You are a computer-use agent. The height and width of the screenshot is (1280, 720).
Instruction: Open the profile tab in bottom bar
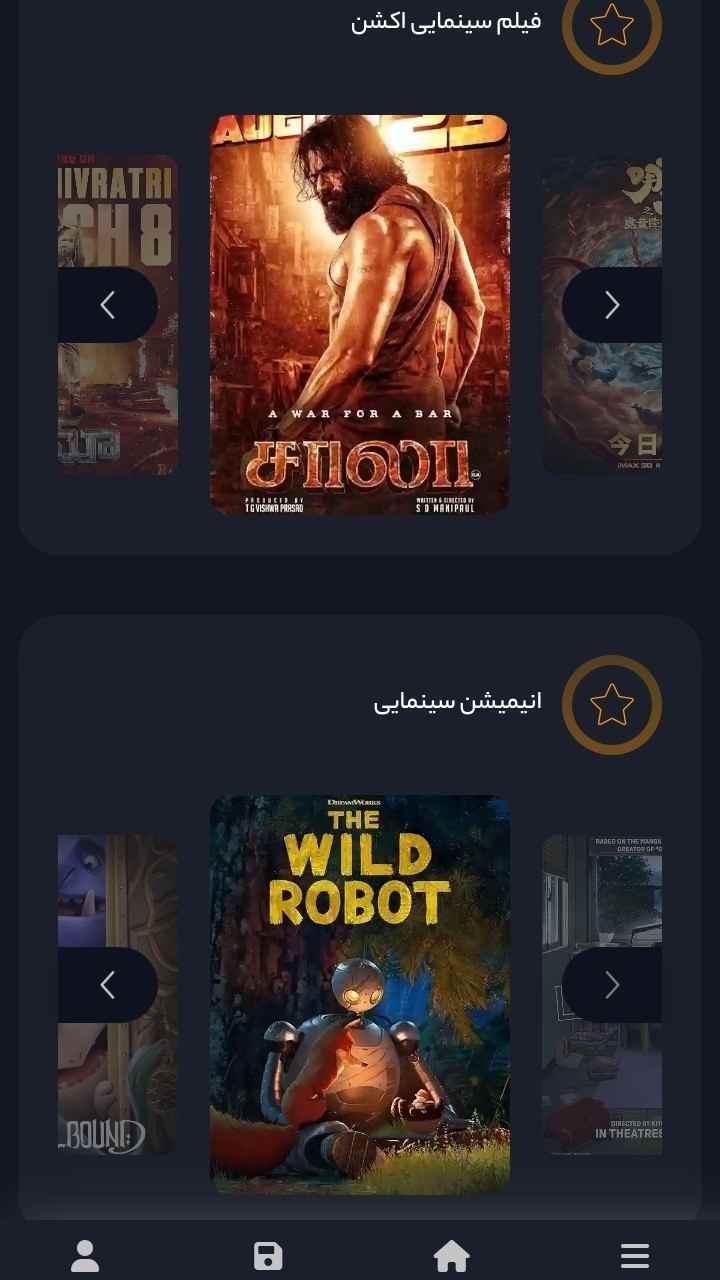tap(85, 1256)
